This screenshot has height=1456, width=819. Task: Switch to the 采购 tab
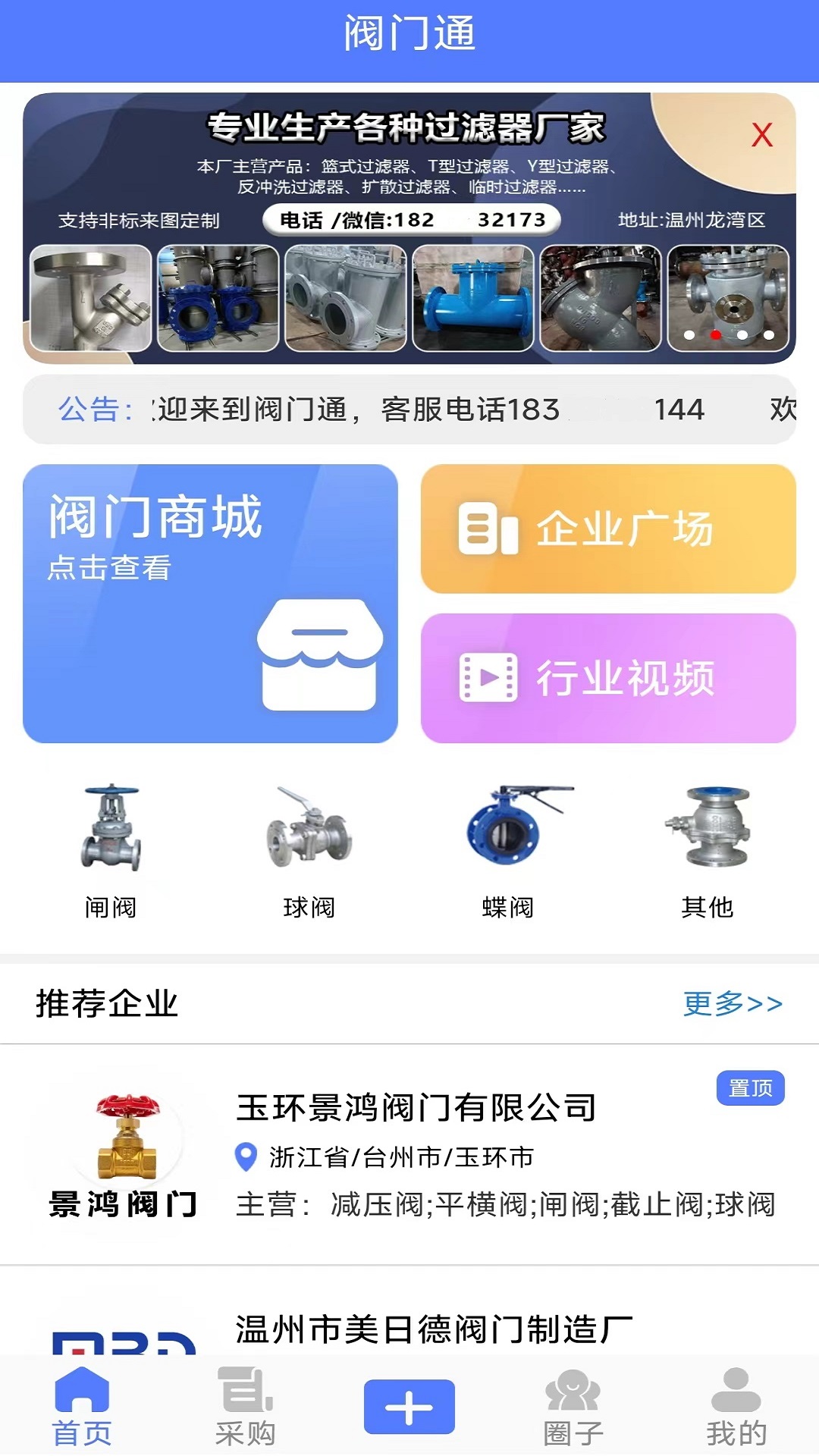click(x=245, y=1407)
